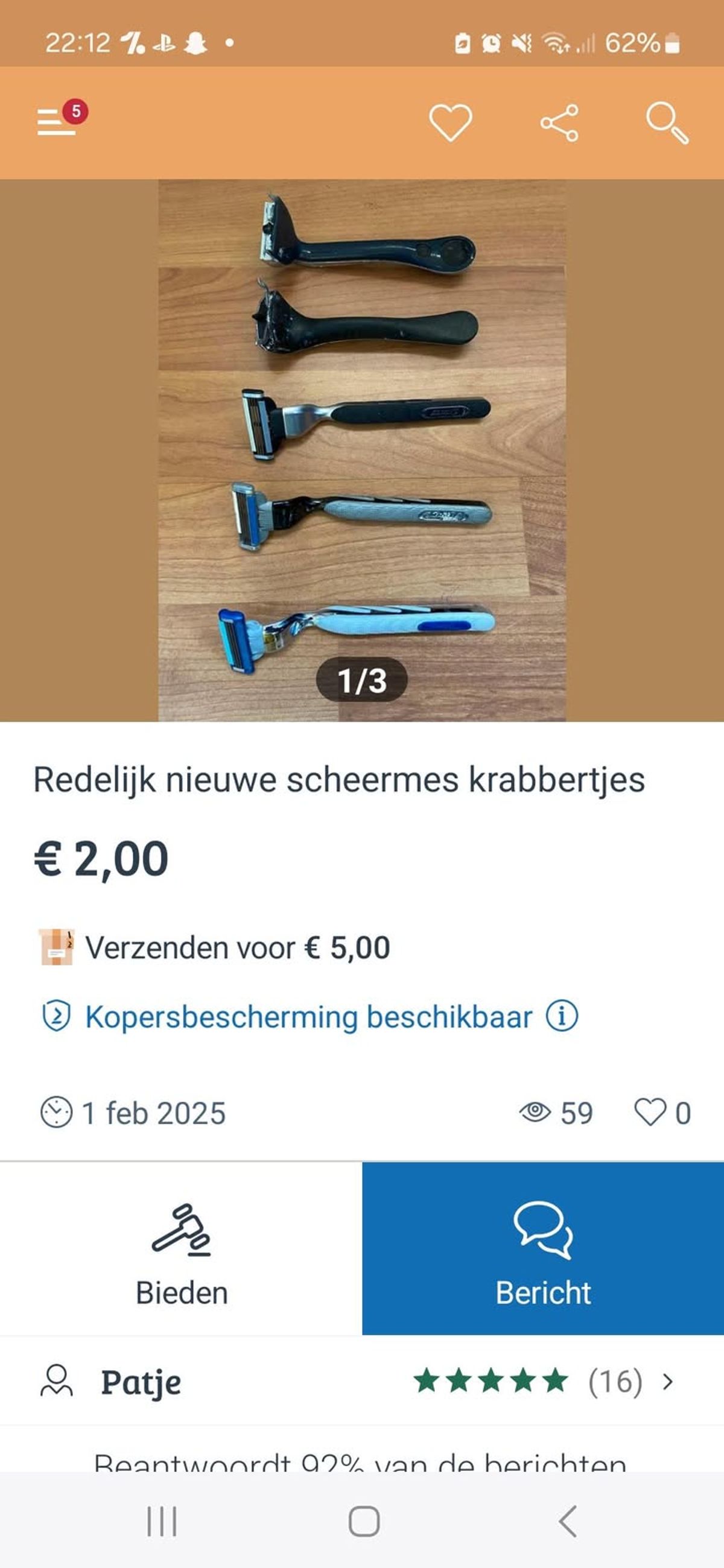Share this razor listing
Image resolution: width=724 pixels, height=1568 pixels.
[x=559, y=122]
